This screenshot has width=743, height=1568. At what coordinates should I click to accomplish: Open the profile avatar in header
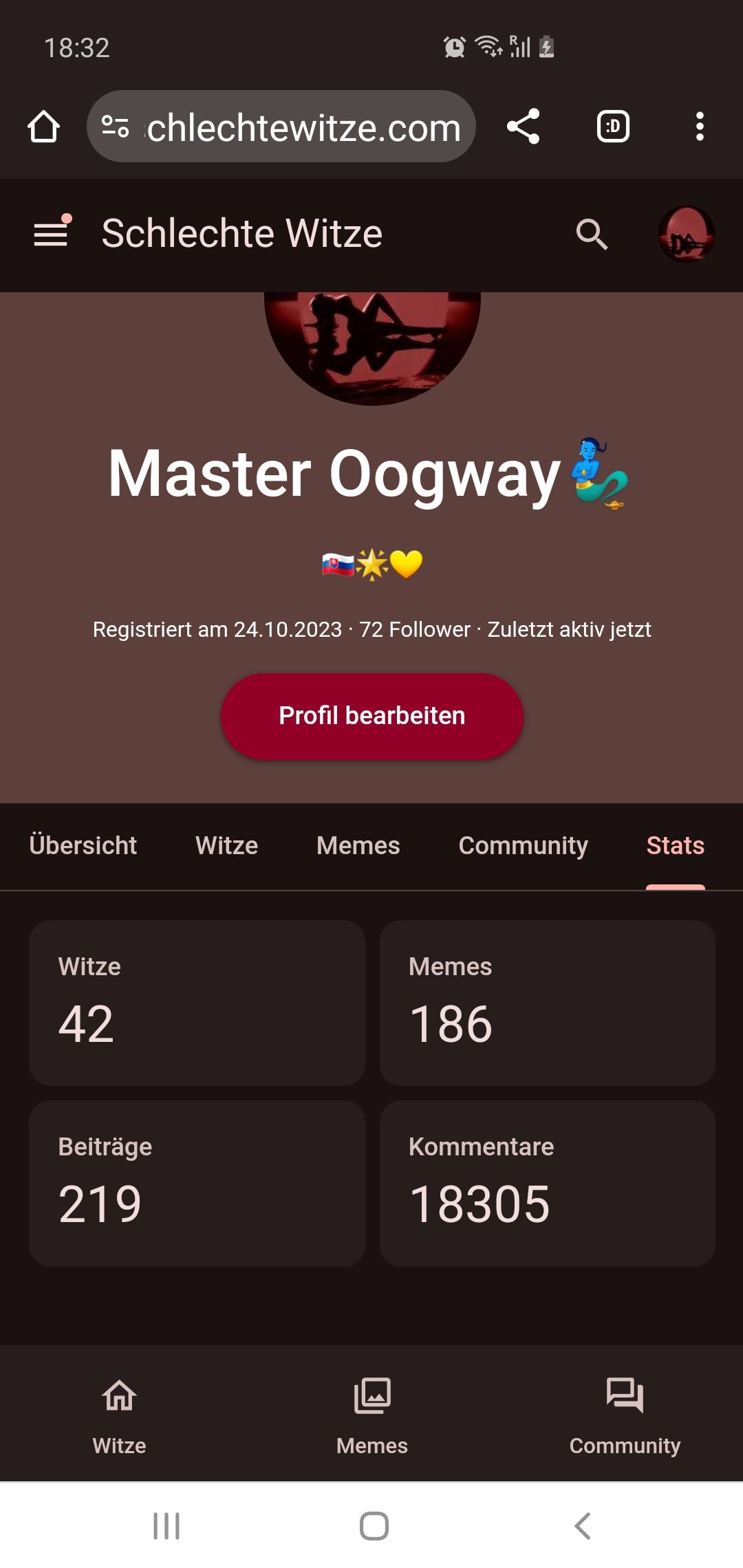tap(686, 235)
